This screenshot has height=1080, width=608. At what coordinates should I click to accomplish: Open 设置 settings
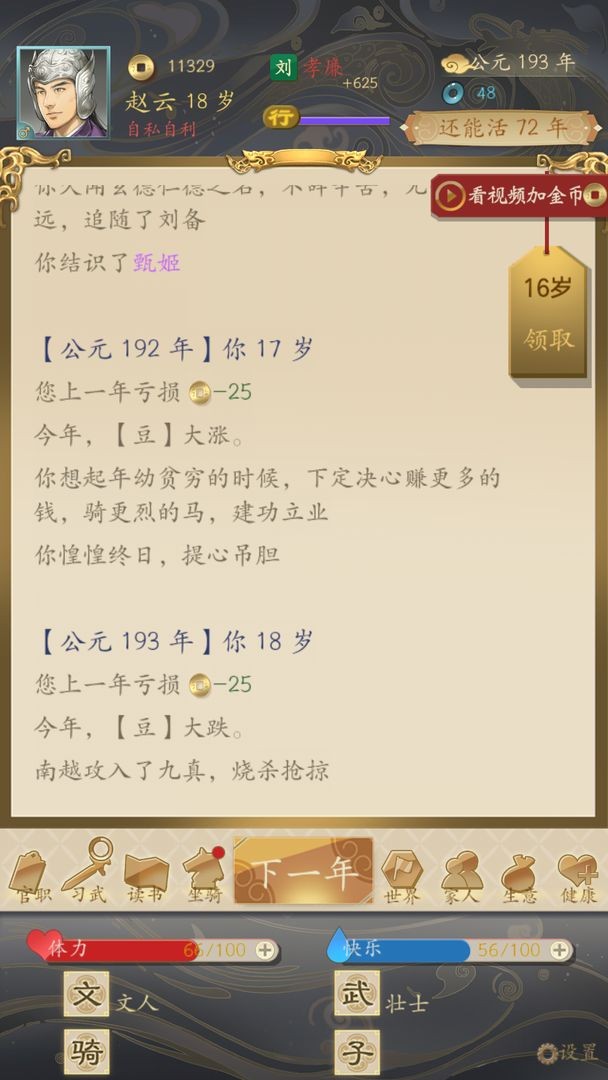(568, 1052)
